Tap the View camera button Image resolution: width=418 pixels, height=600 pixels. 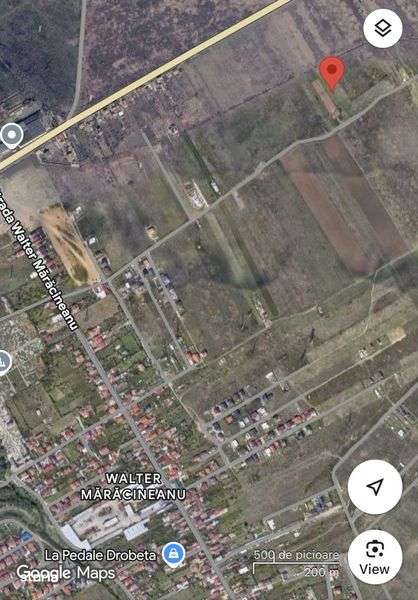375,557
